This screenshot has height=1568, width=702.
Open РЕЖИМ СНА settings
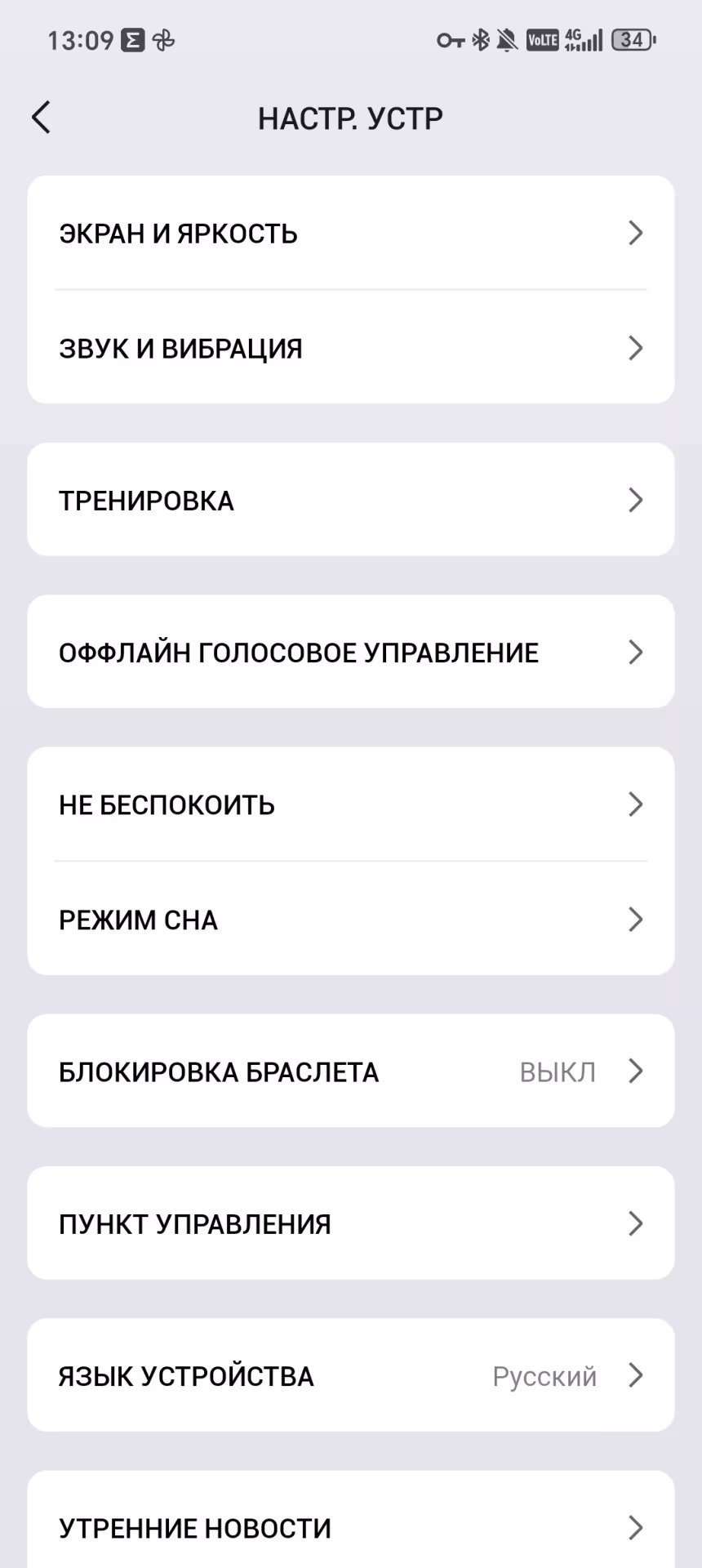tap(351, 920)
